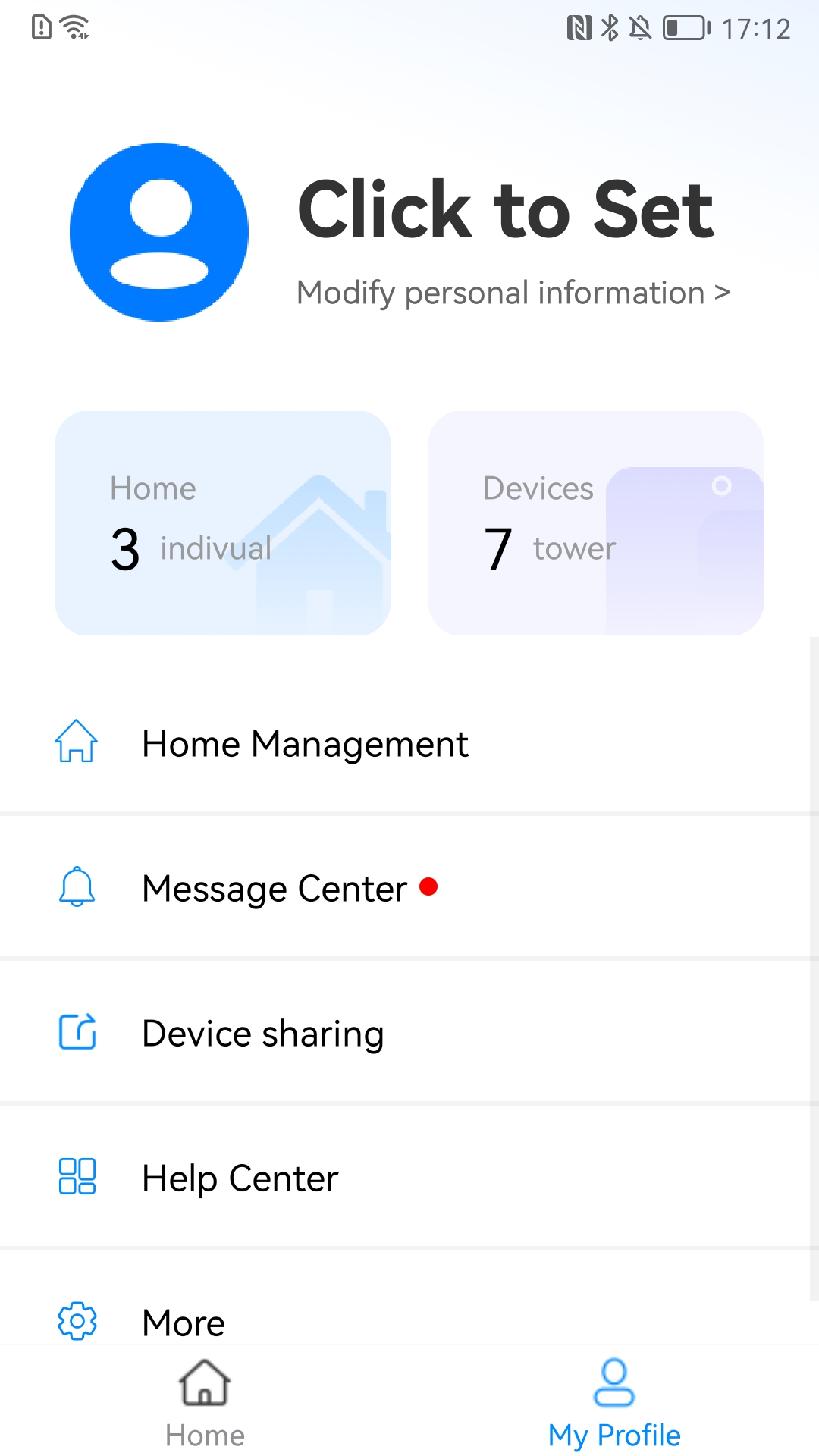Image resolution: width=819 pixels, height=1456 pixels.
Task: Switch to the Home tab
Action: click(x=203, y=1410)
